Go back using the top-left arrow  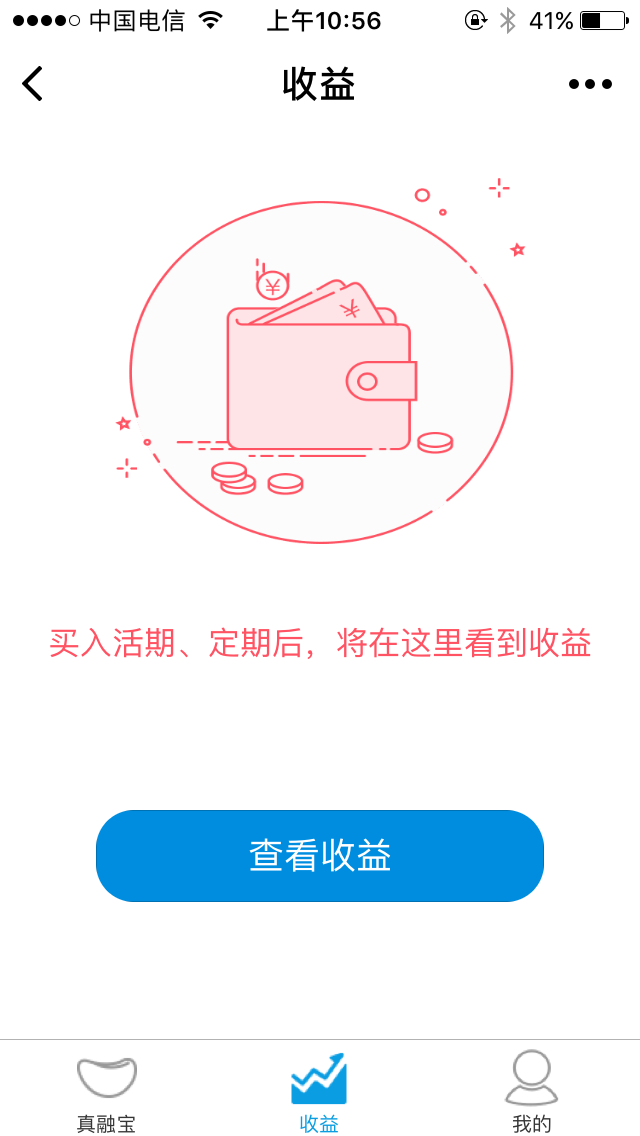33,84
